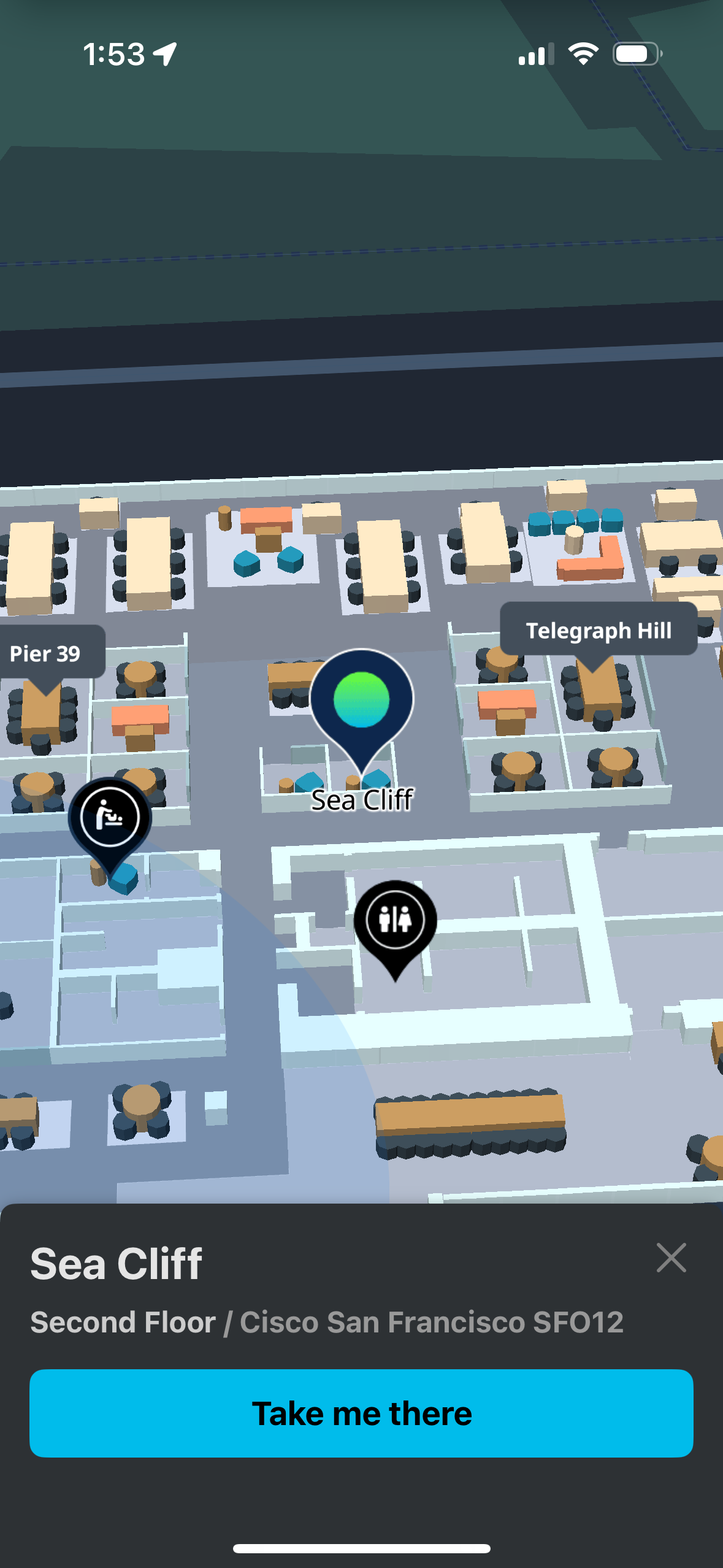Viewport: 723px width, 1568px height.
Task: Close the Sea Cliff info panel
Action: click(671, 1258)
